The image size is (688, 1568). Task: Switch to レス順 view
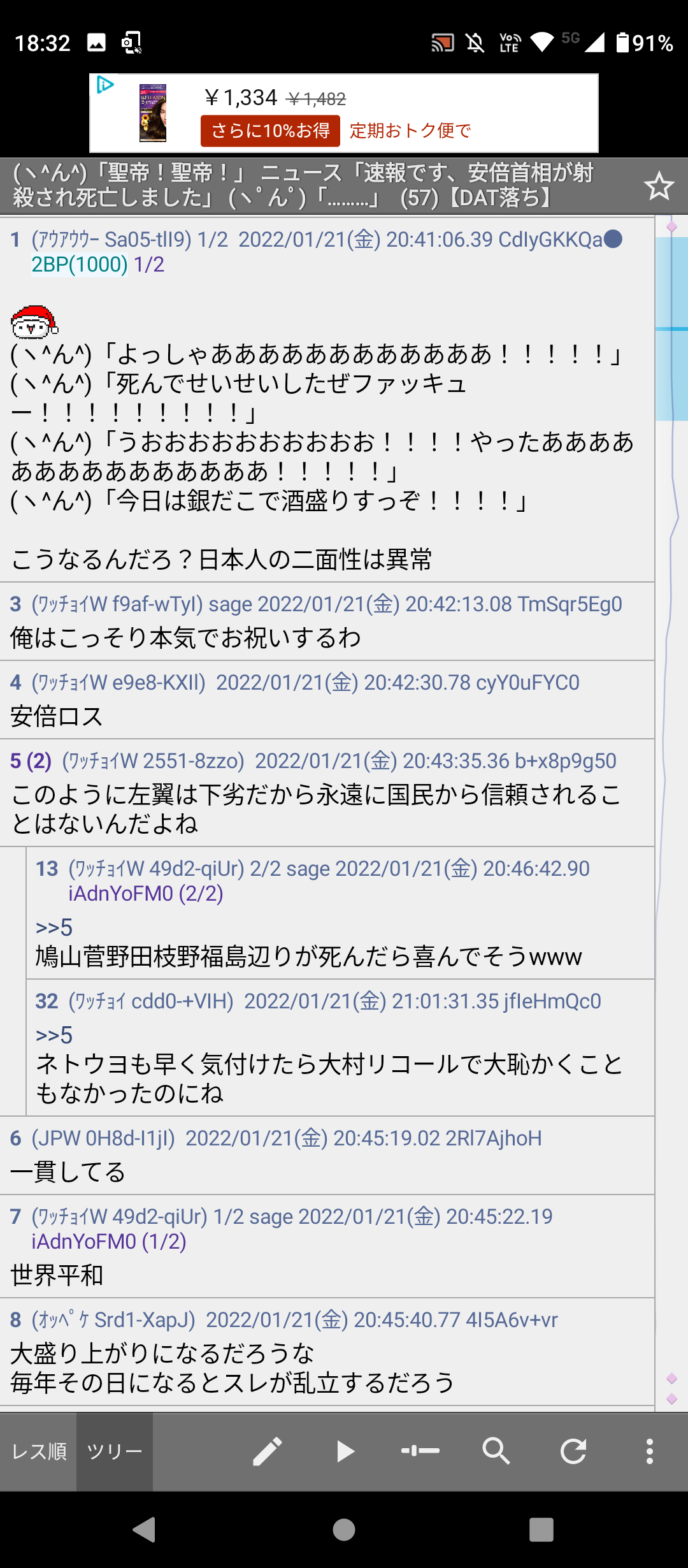[38, 1451]
